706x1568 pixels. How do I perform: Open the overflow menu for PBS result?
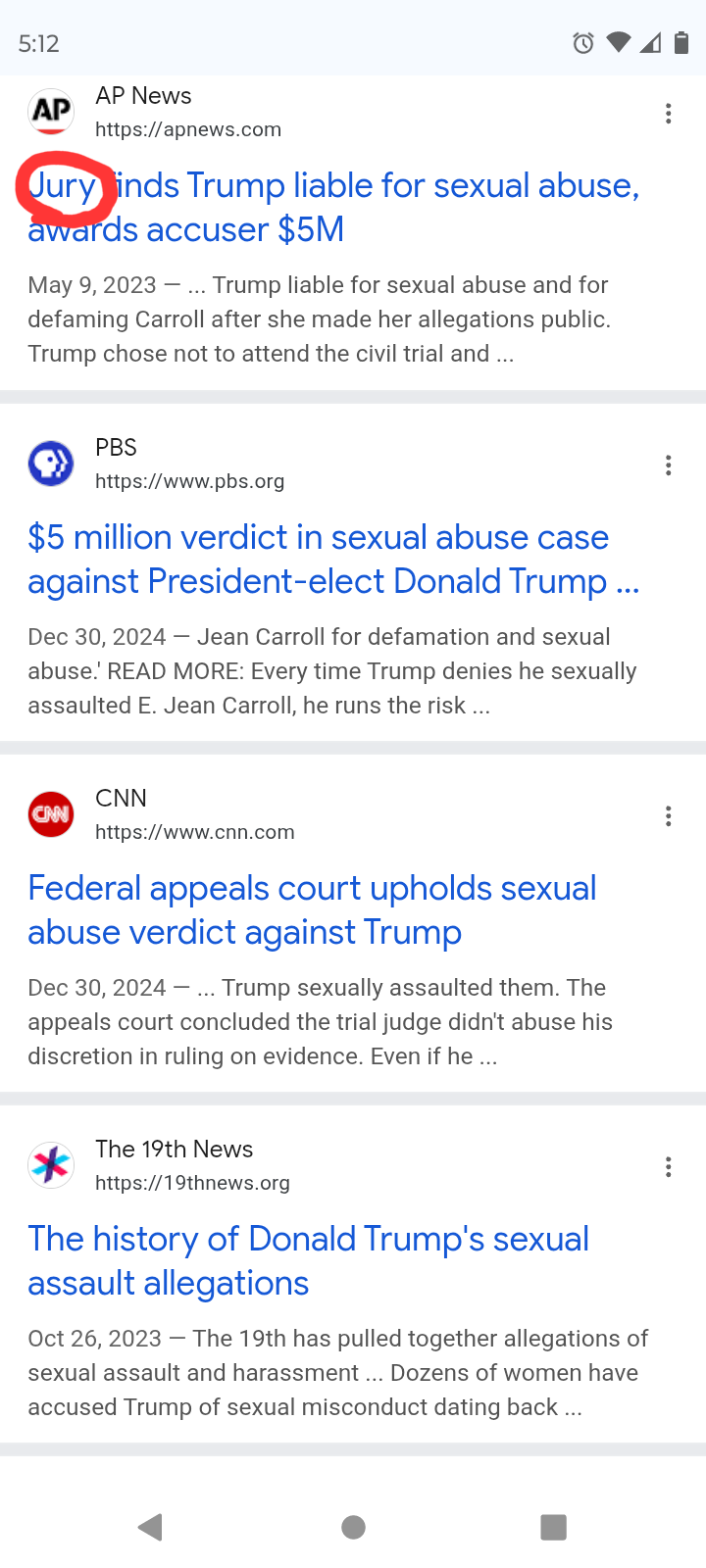coord(669,465)
